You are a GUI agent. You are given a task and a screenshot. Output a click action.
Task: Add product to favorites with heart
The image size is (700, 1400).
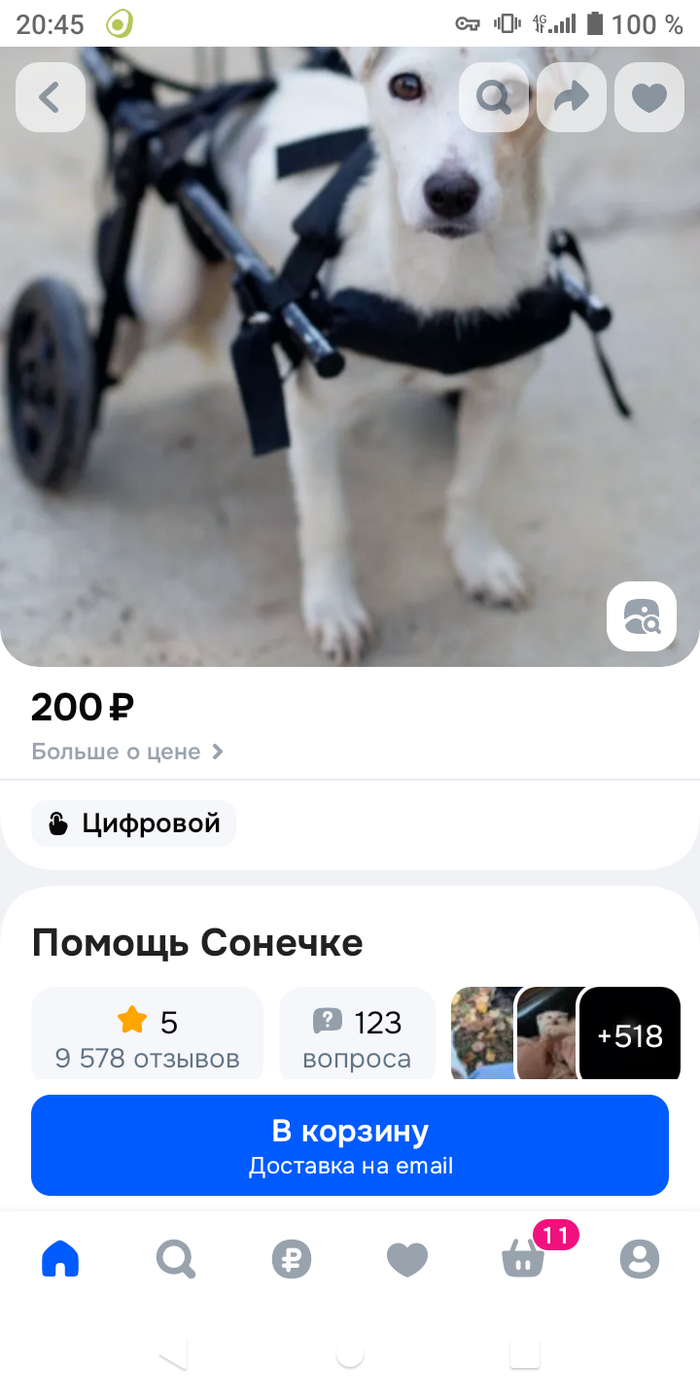(649, 97)
